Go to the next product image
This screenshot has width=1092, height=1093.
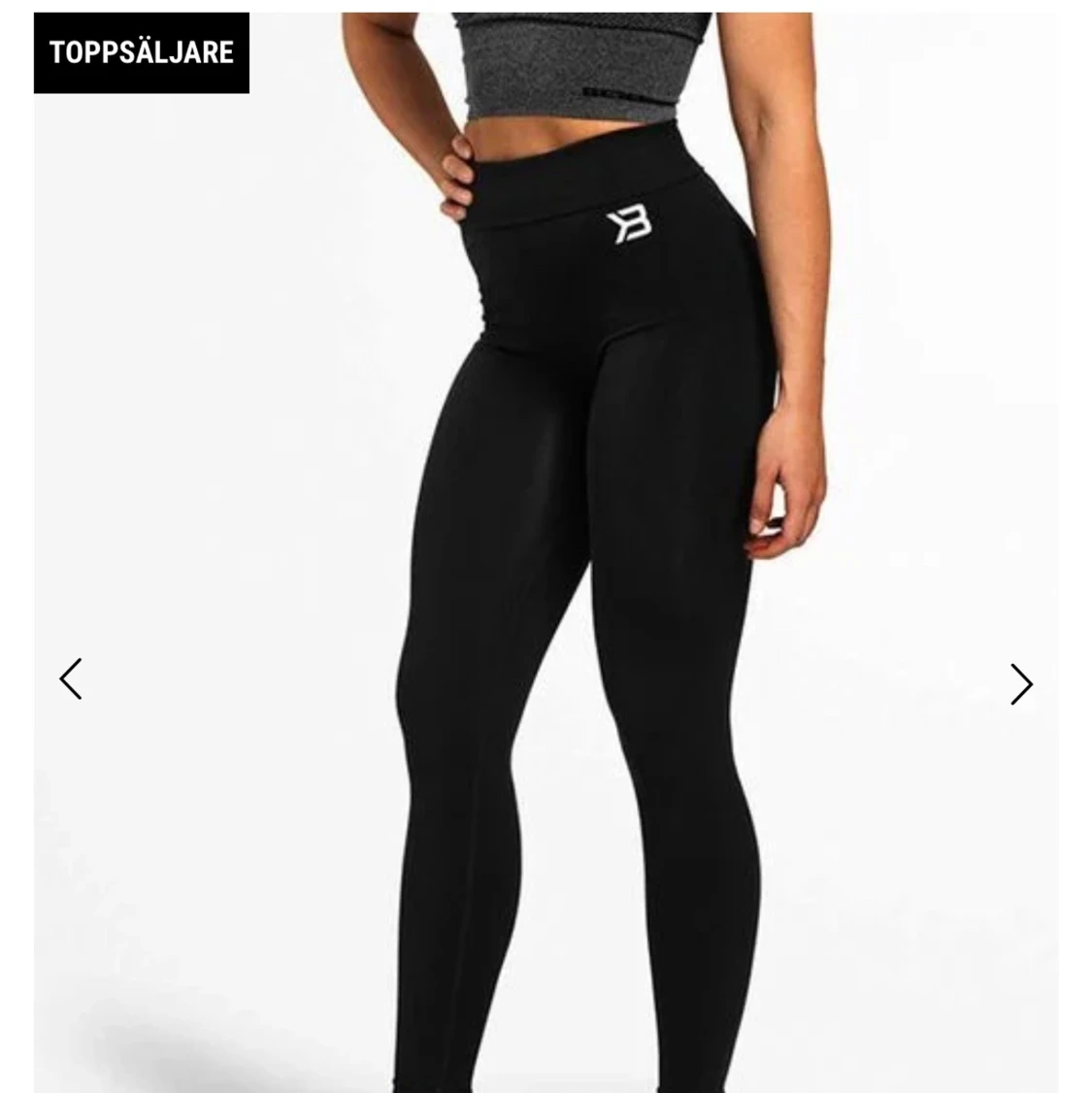pos(1020,684)
